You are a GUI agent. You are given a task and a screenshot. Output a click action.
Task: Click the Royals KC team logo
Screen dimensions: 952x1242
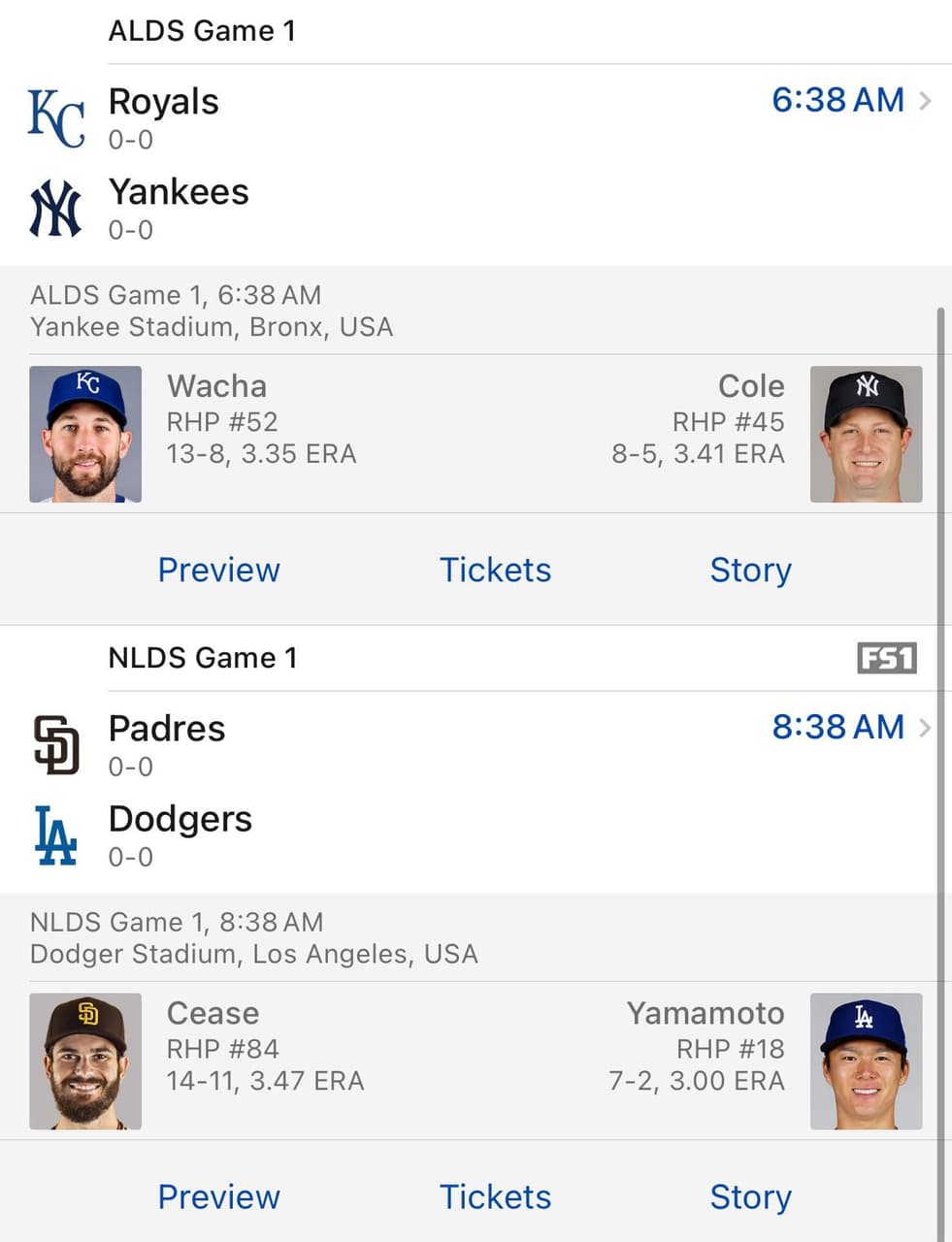tap(55, 118)
